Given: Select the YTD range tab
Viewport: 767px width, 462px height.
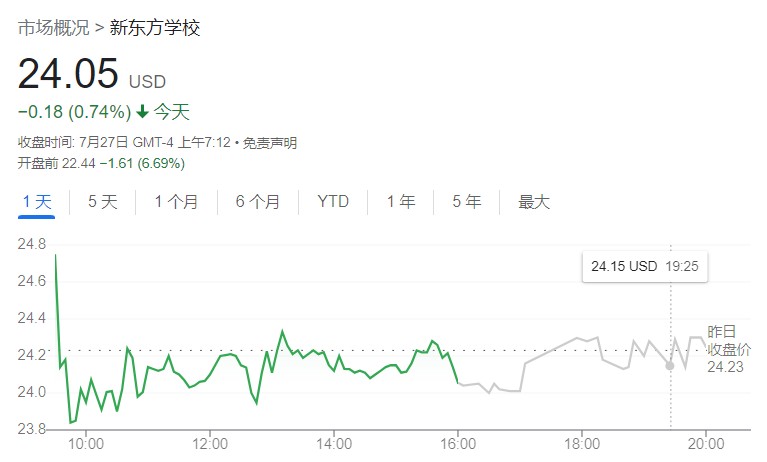Looking at the screenshot, I should coord(333,202).
